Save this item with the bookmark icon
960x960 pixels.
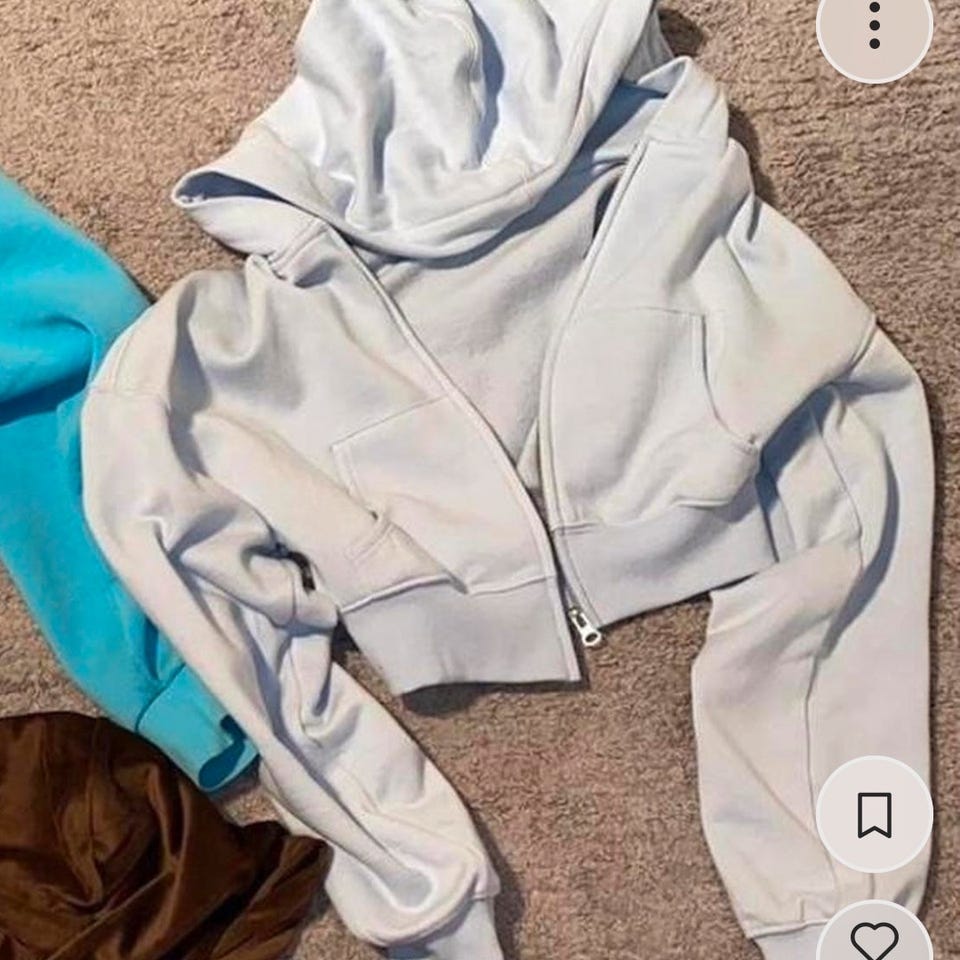click(x=874, y=814)
